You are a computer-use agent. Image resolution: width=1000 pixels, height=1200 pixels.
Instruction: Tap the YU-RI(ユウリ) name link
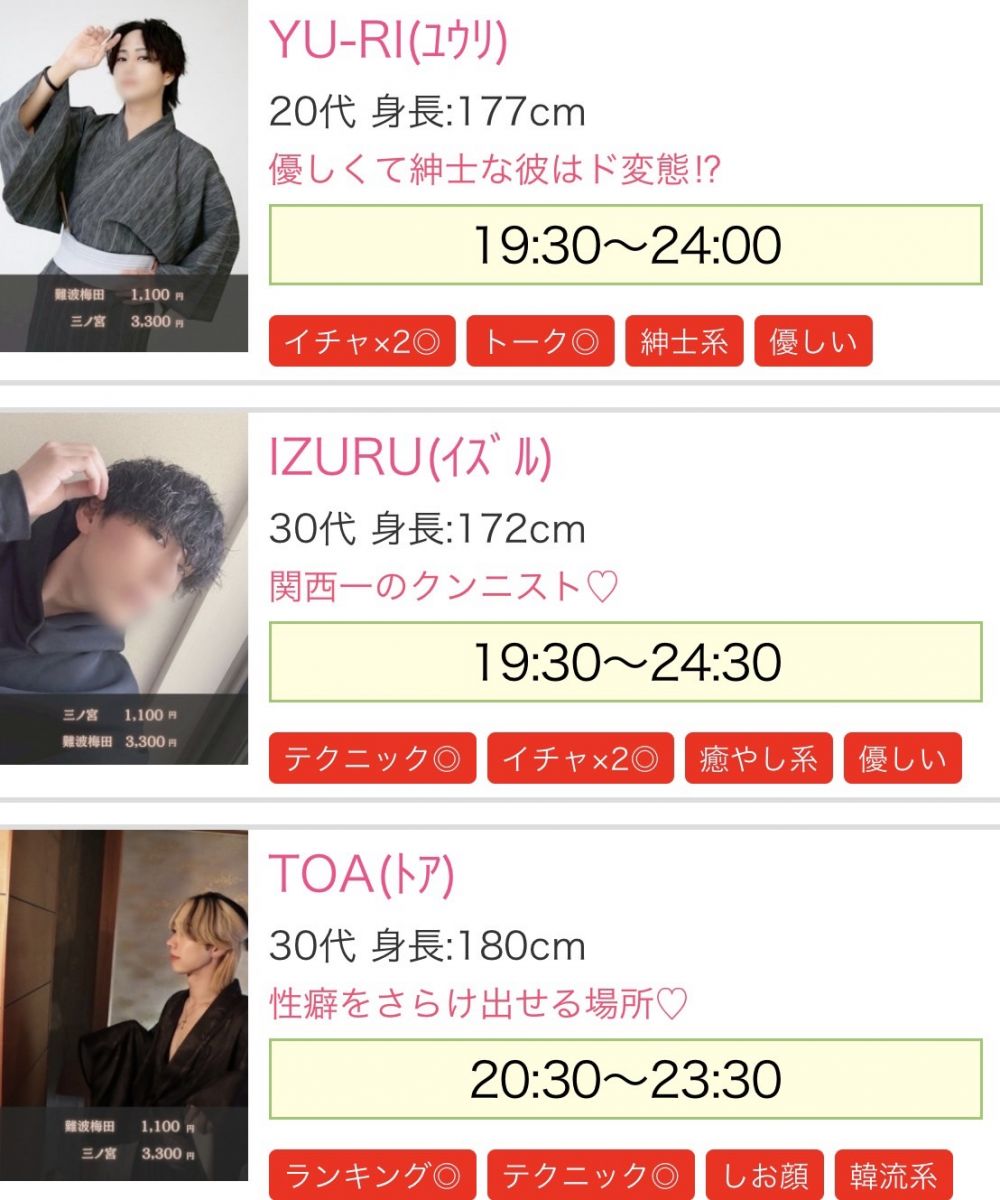coord(388,41)
